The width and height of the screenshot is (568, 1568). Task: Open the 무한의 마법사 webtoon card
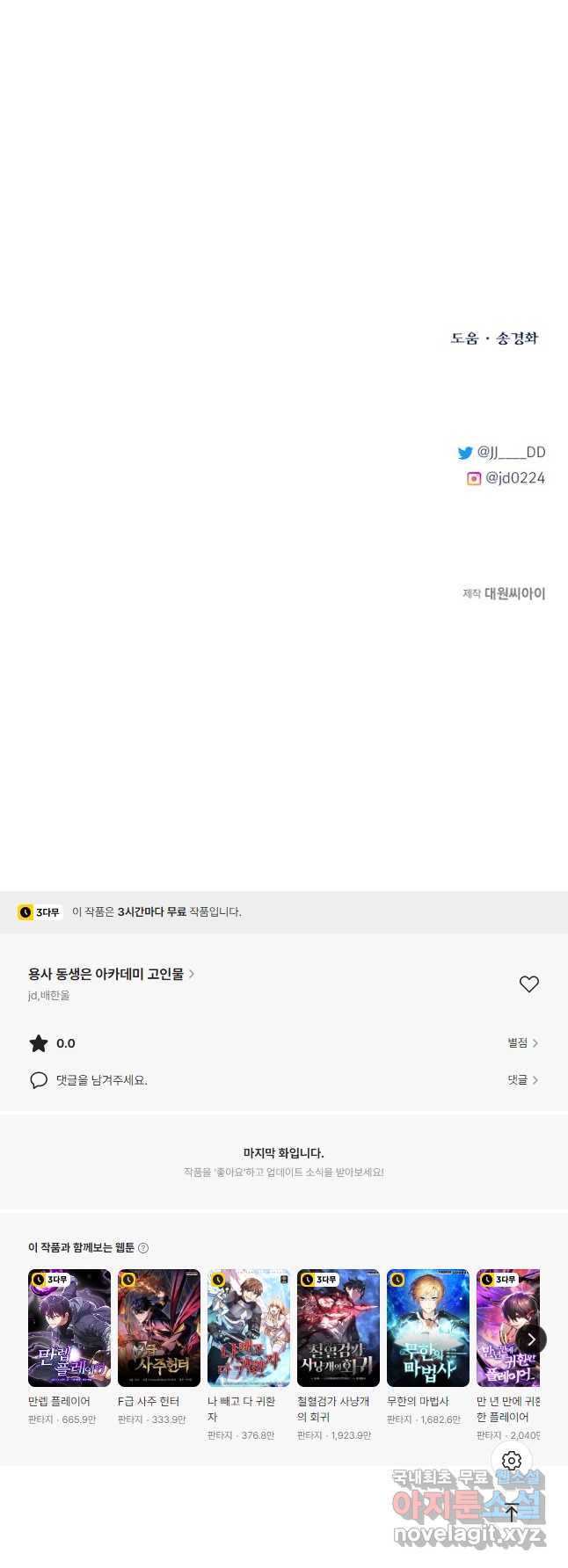click(428, 1328)
